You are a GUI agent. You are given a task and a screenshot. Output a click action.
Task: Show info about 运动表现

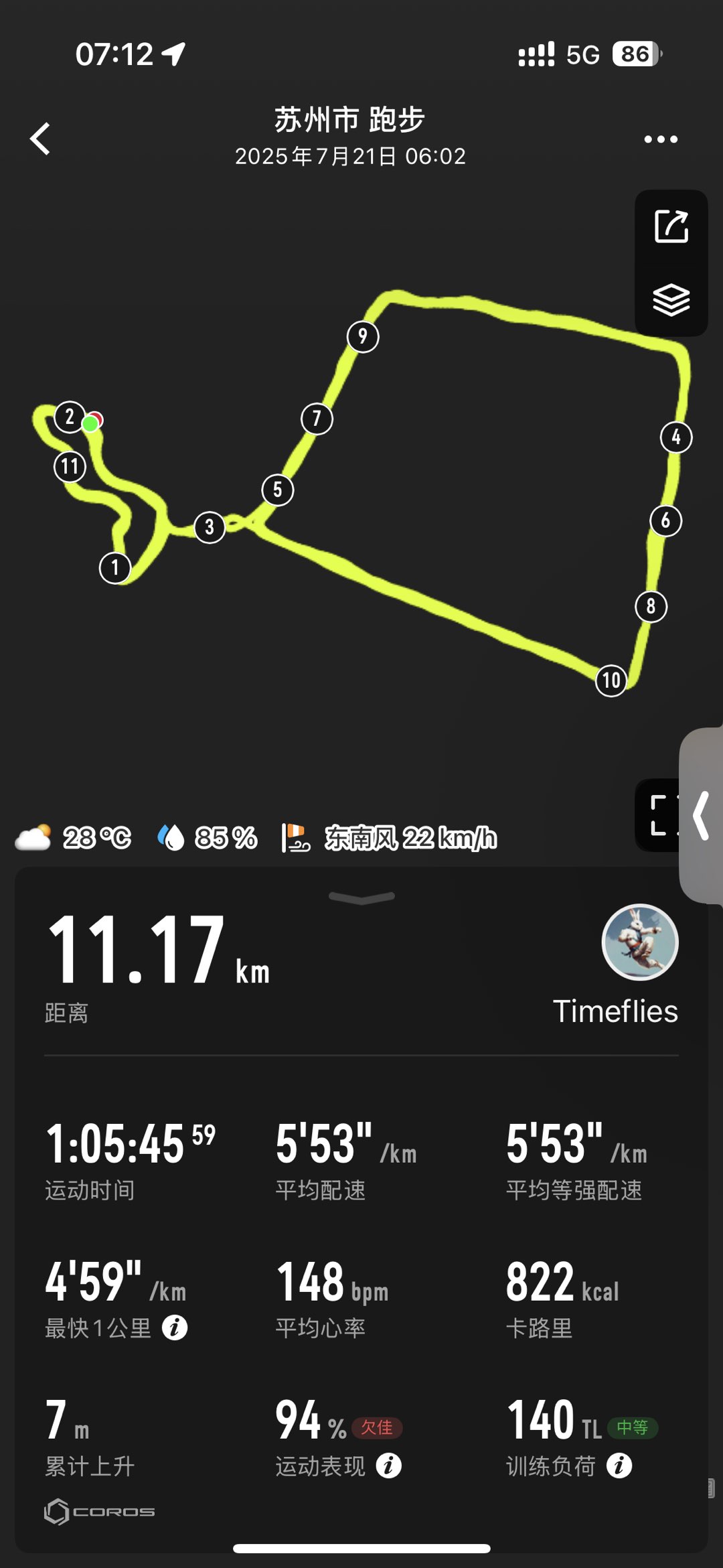[x=388, y=1466]
